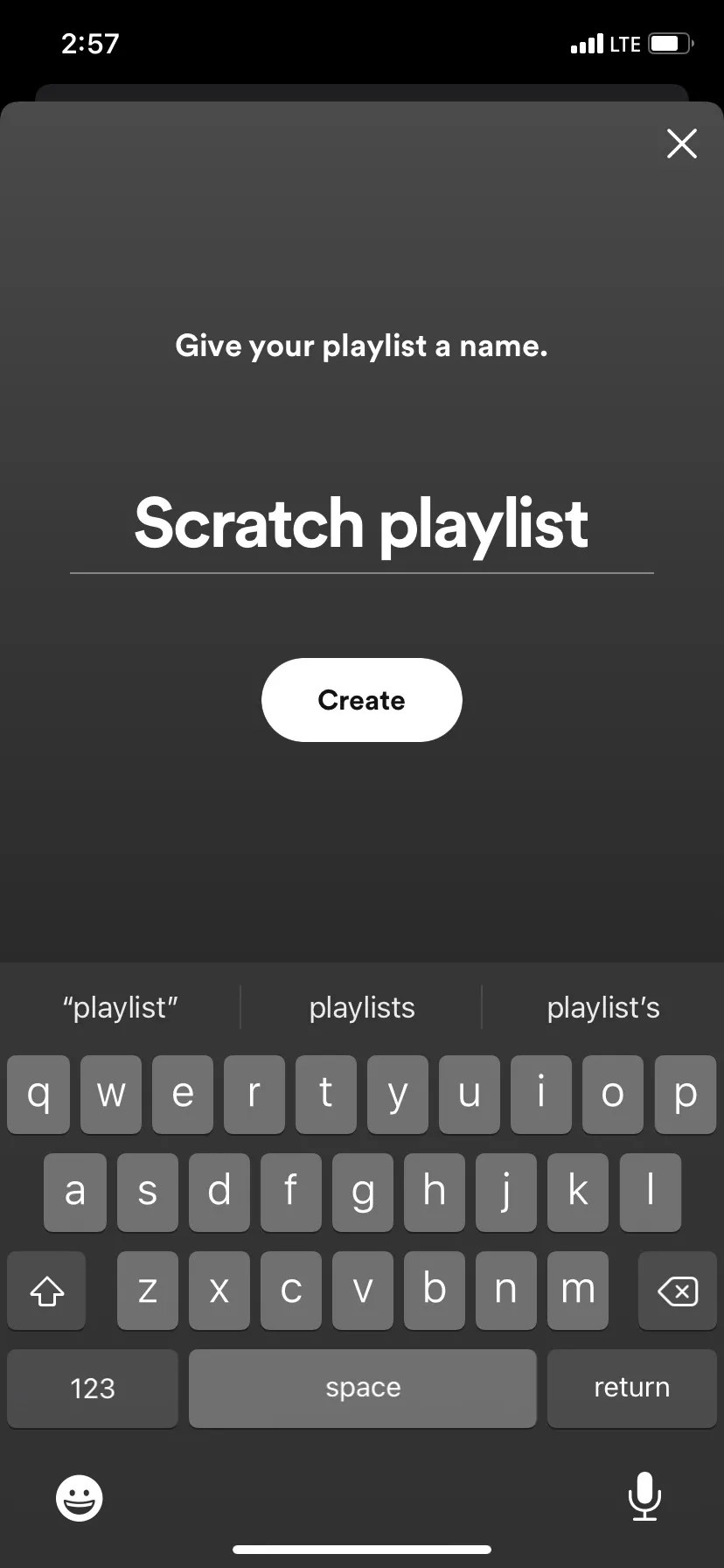Select the "playlist" quoted suggestion
This screenshot has height=1568, width=724.
click(120, 1007)
